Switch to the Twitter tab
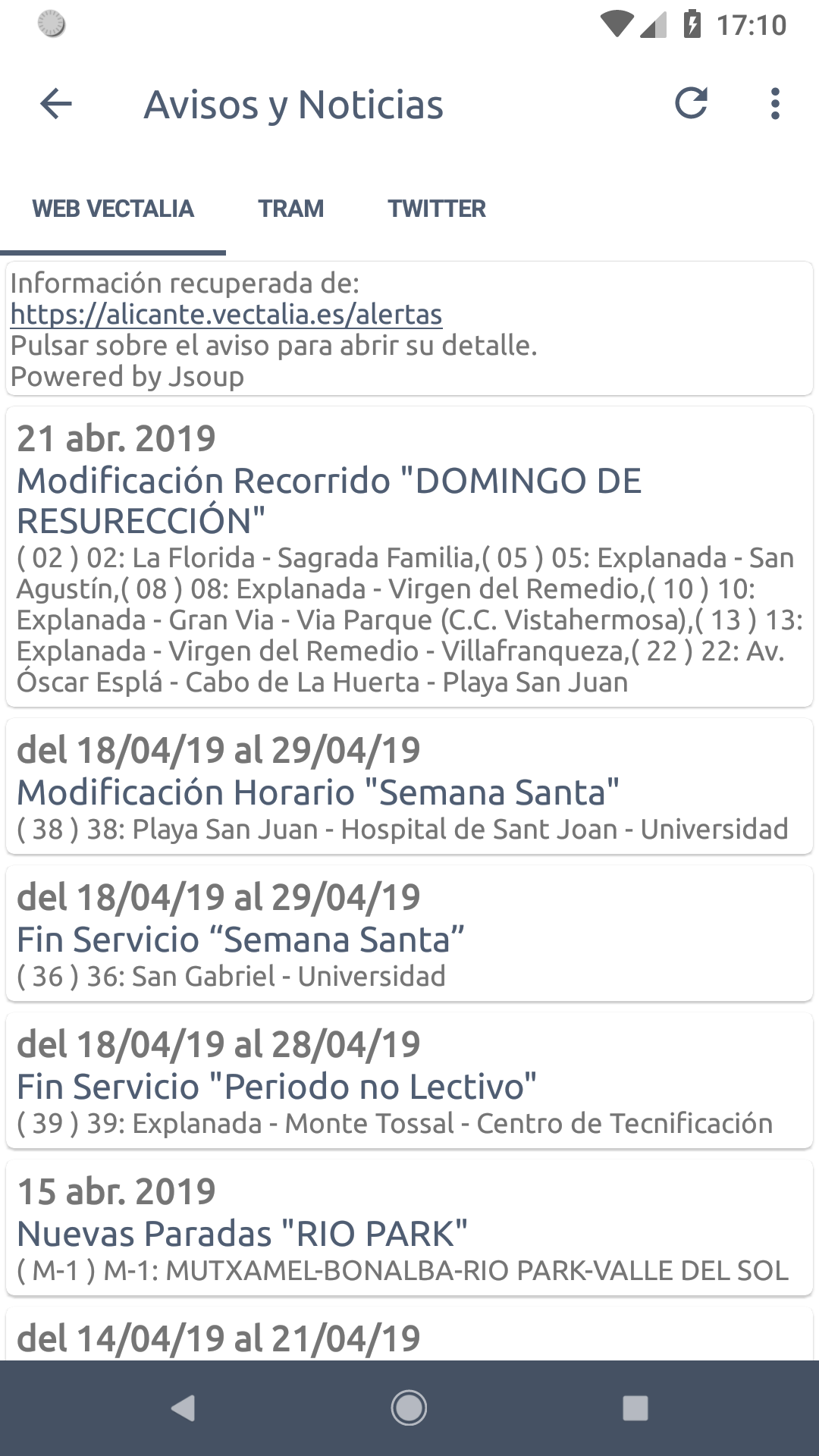This screenshot has height=1456, width=819. click(437, 209)
